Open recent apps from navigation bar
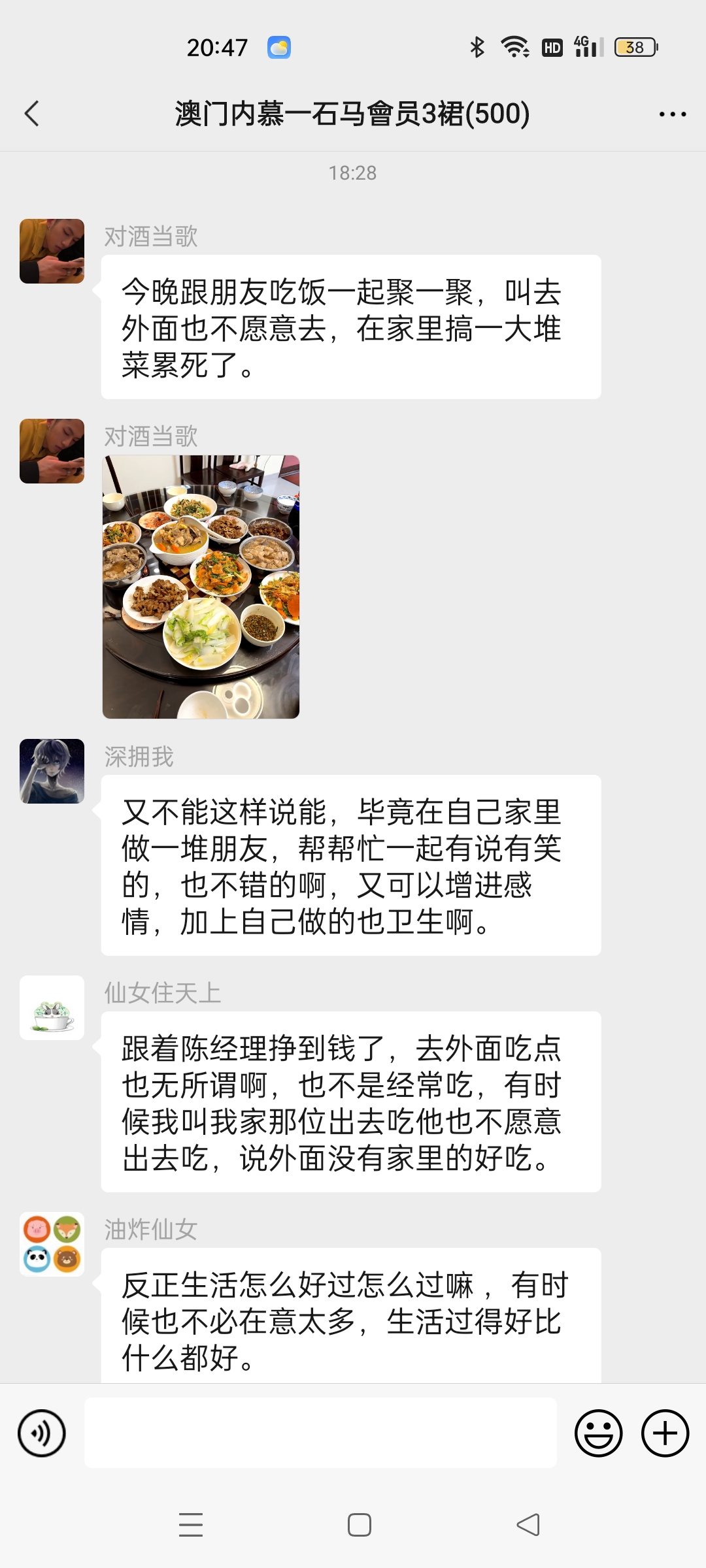The width and height of the screenshot is (706, 1568). click(x=191, y=1525)
